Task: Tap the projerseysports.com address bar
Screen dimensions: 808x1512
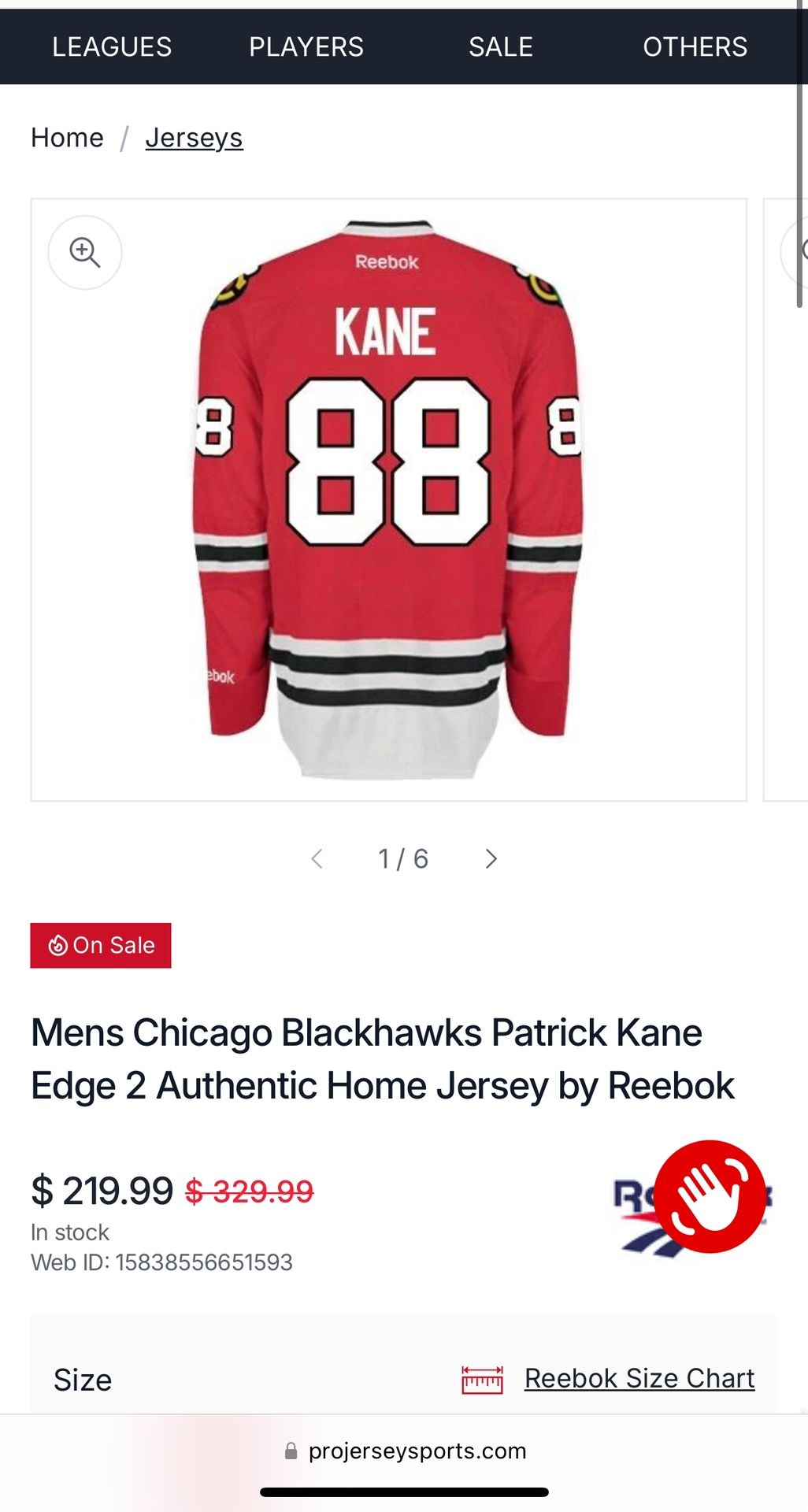Action: 405,1451
